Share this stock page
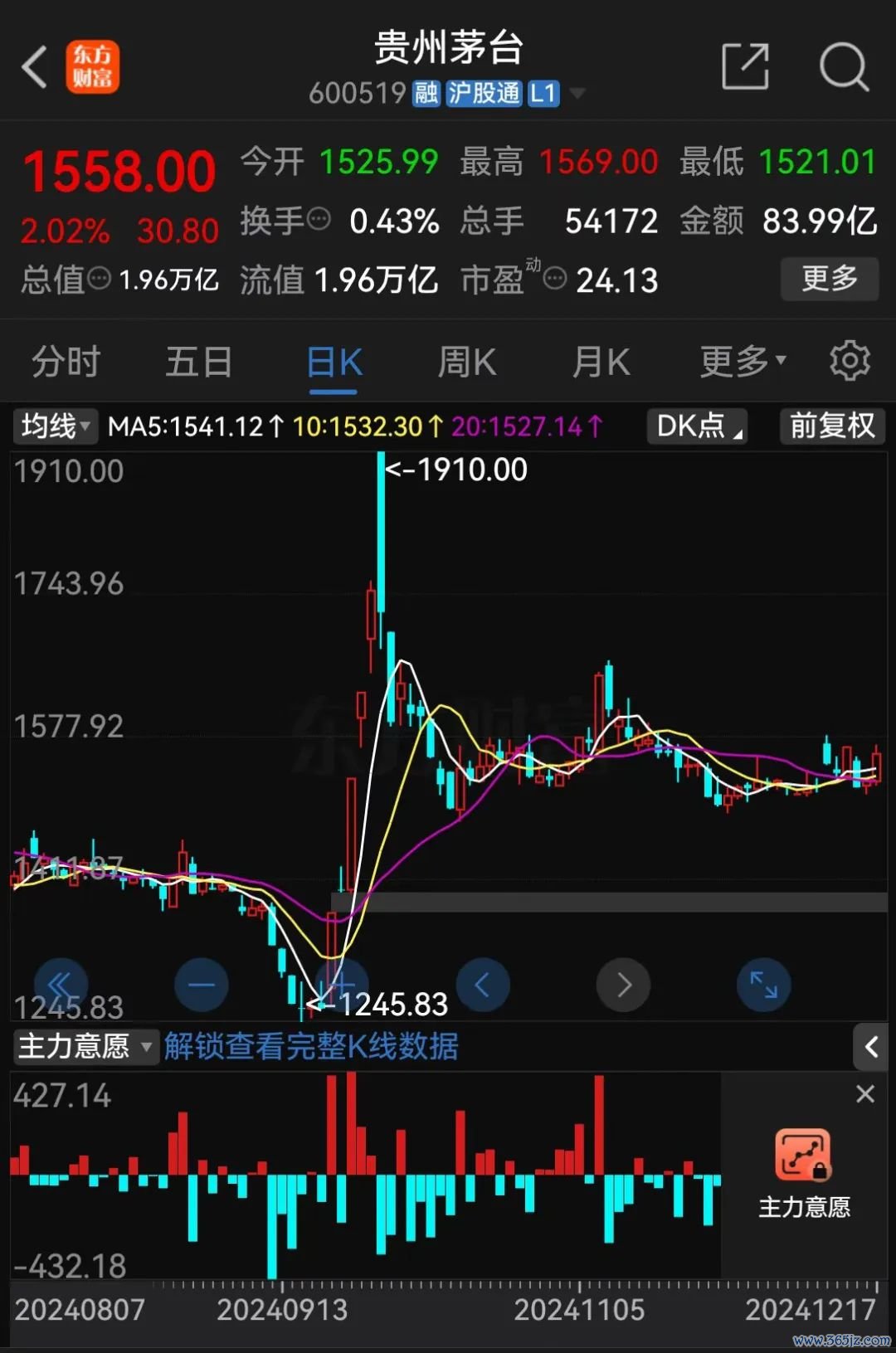The height and width of the screenshot is (1353, 896). coord(744,66)
